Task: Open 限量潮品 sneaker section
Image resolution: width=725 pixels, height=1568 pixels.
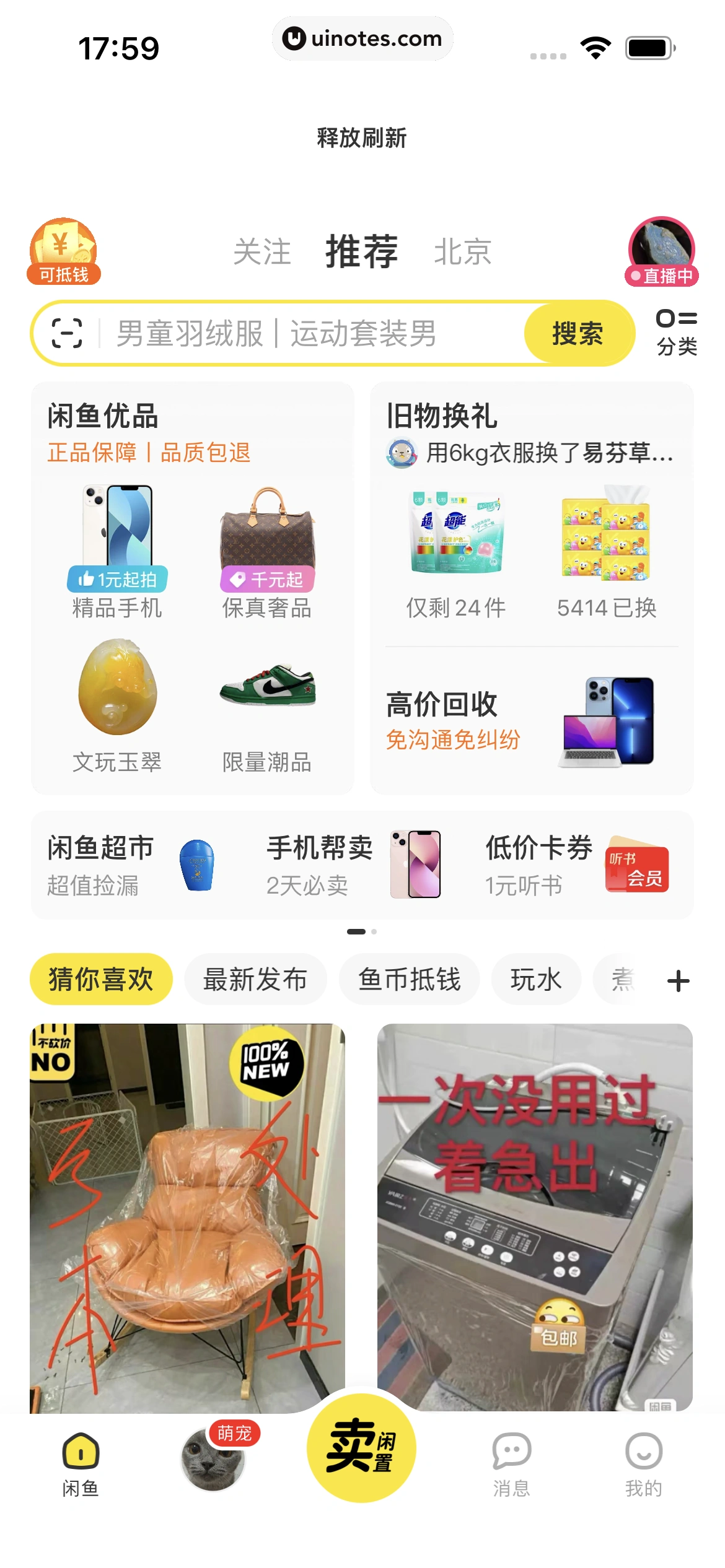Action: [x=266, y=706]
